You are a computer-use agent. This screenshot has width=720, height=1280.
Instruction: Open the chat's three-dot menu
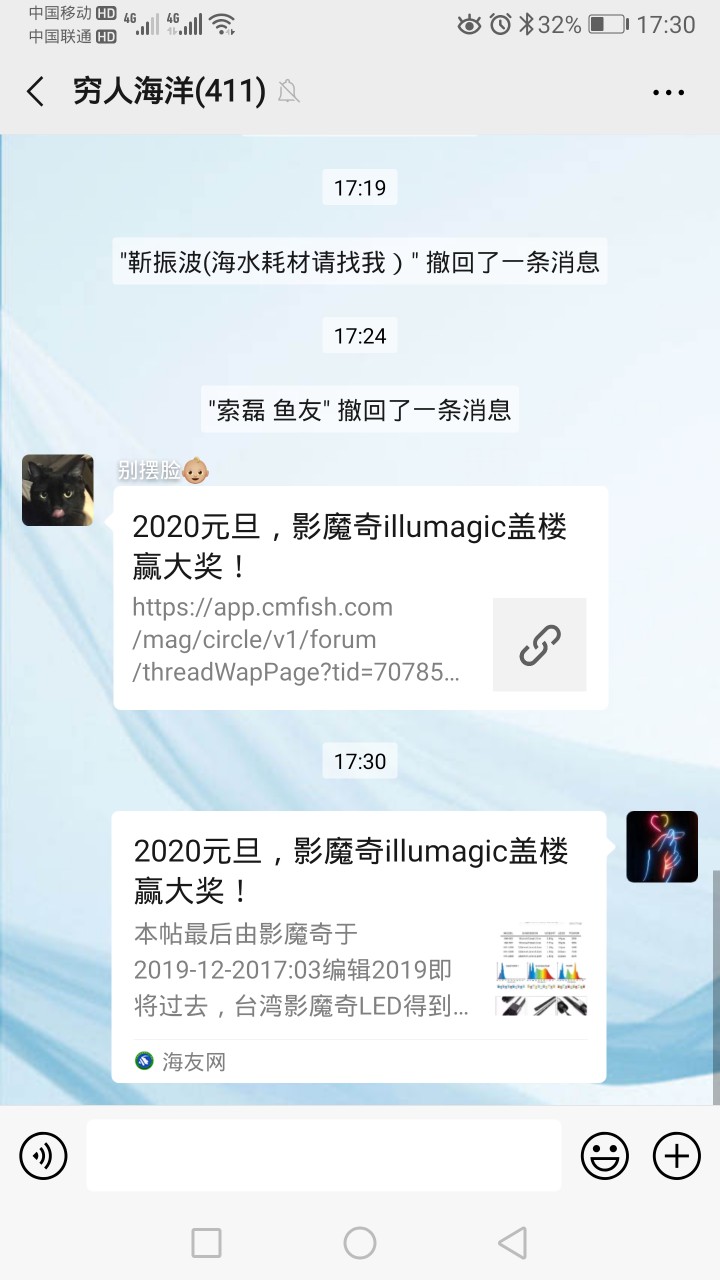(668, 92)
